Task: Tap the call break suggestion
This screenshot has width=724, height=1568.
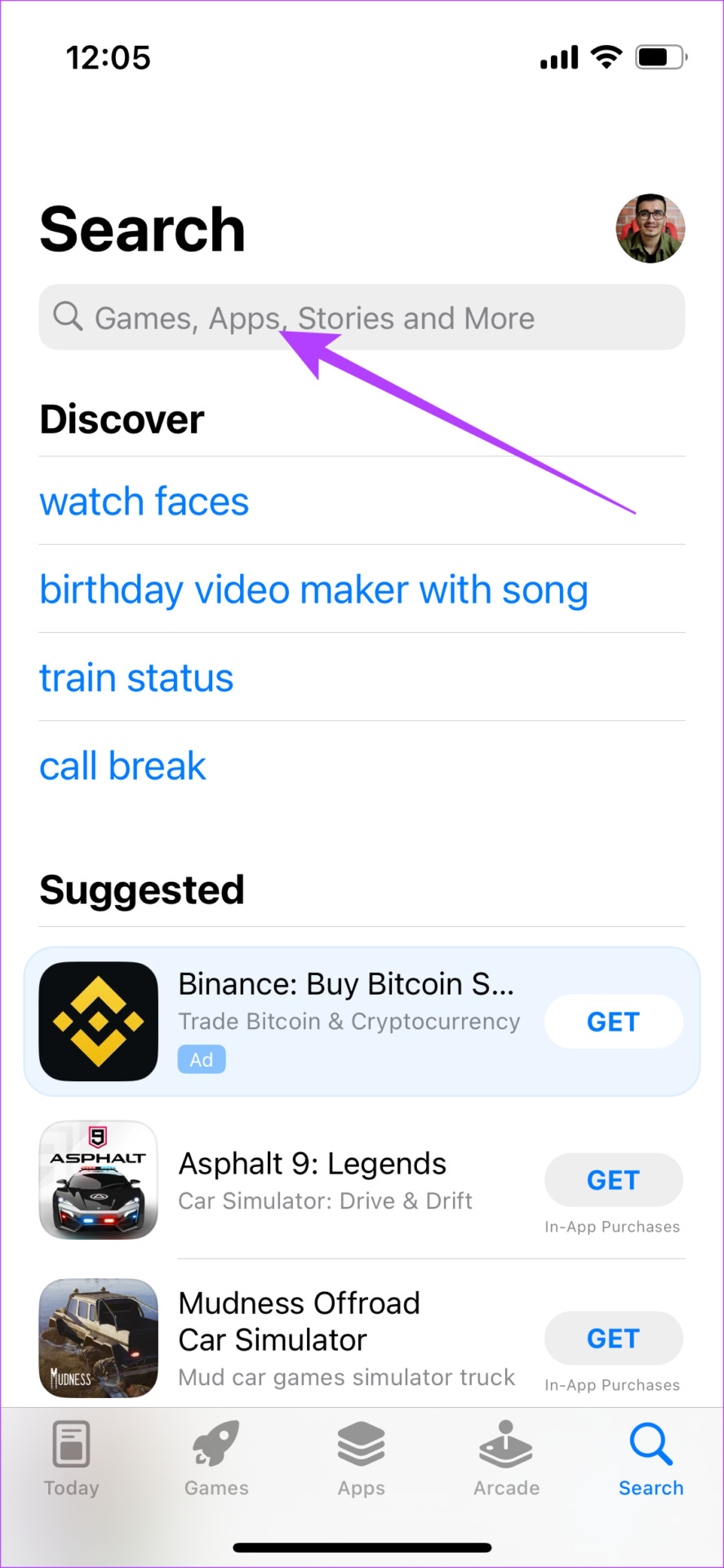Action: tap(123, 766)
